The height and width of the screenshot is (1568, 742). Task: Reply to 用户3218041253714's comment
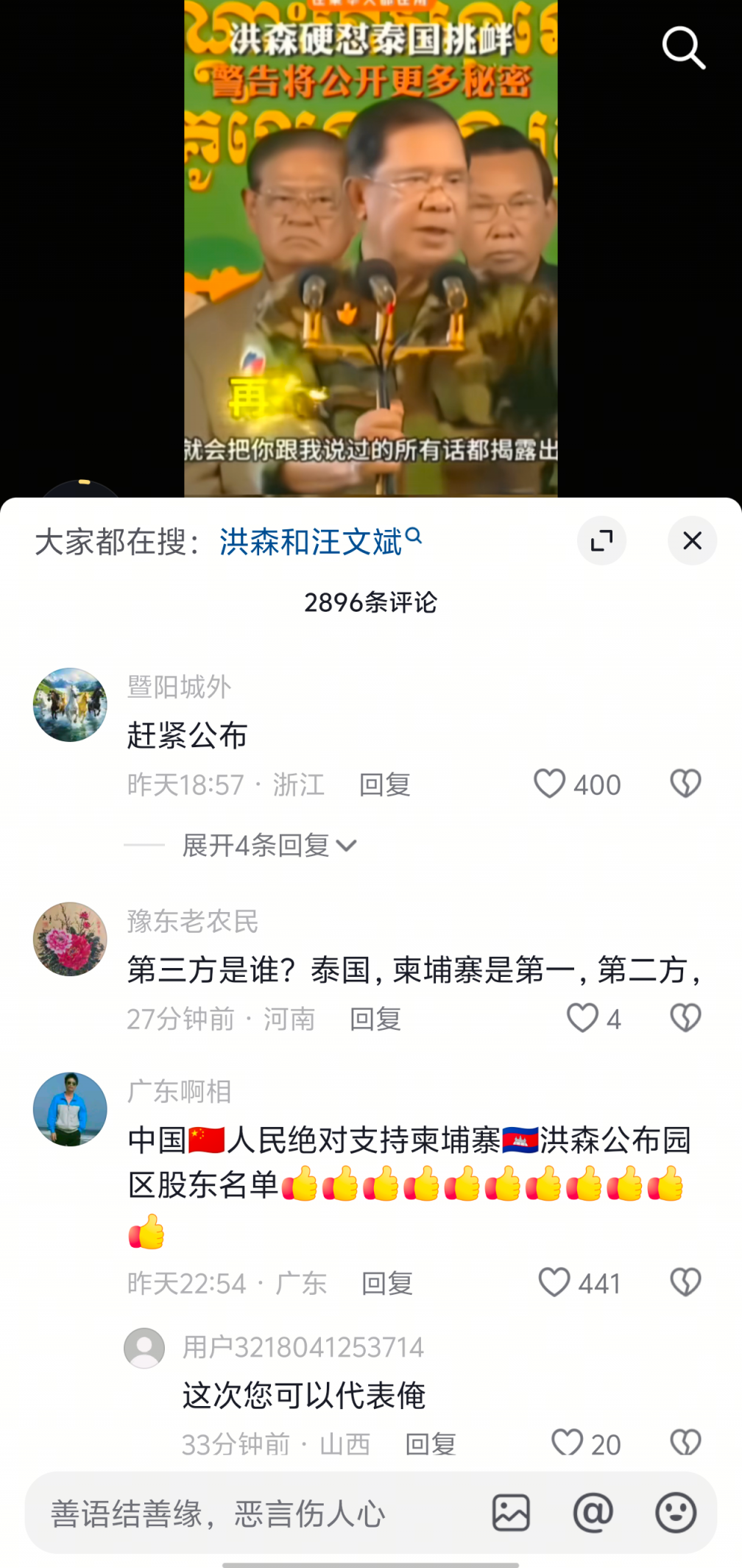point(431,1444)
